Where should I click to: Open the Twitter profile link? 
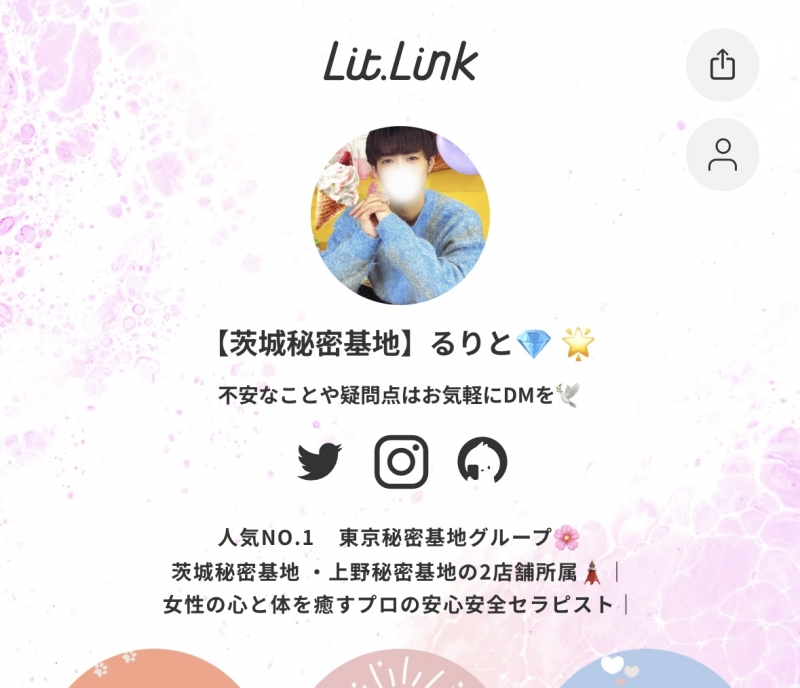coord(320,462)
